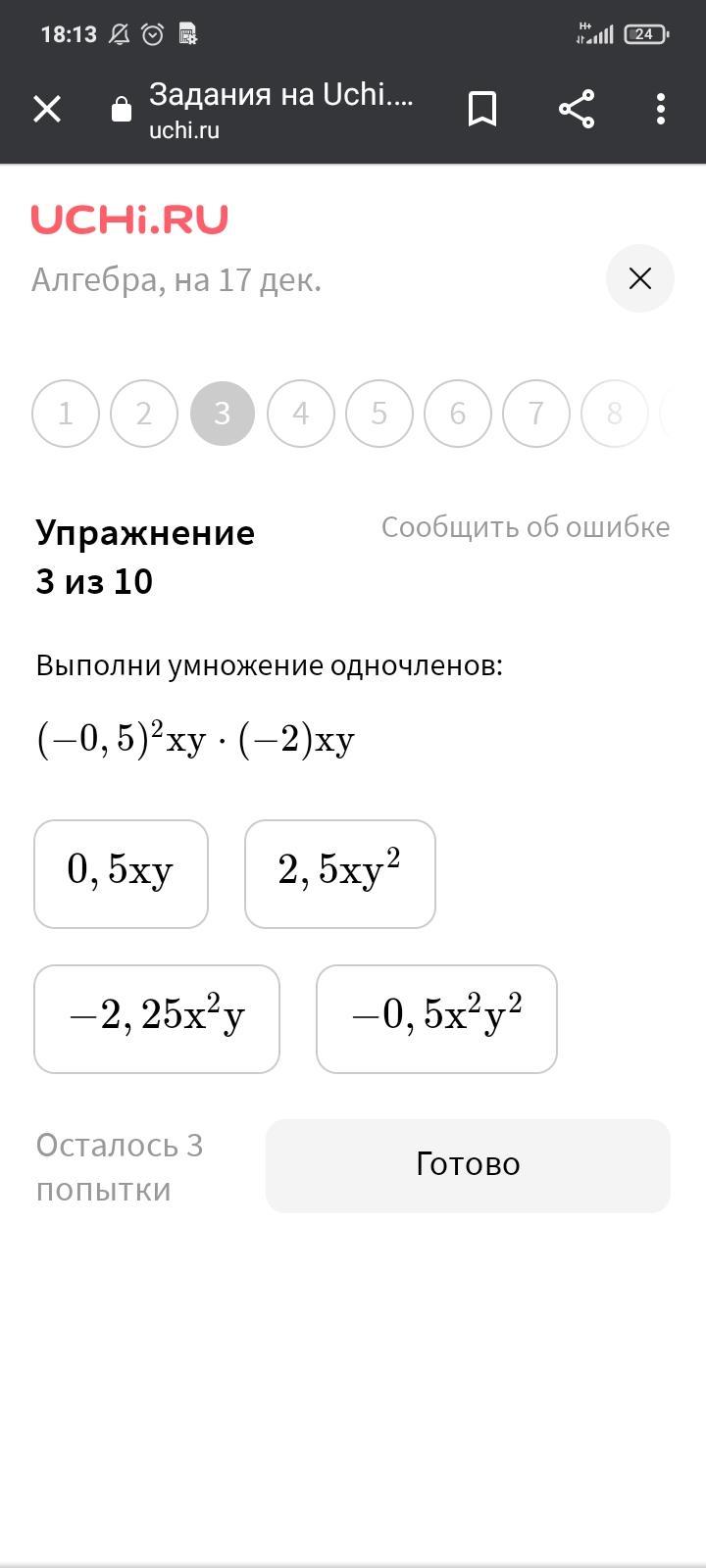This screenshot has width=706, height=1568.
Task: Select answer 0,5xy
Action: click(x=121, y=873)
